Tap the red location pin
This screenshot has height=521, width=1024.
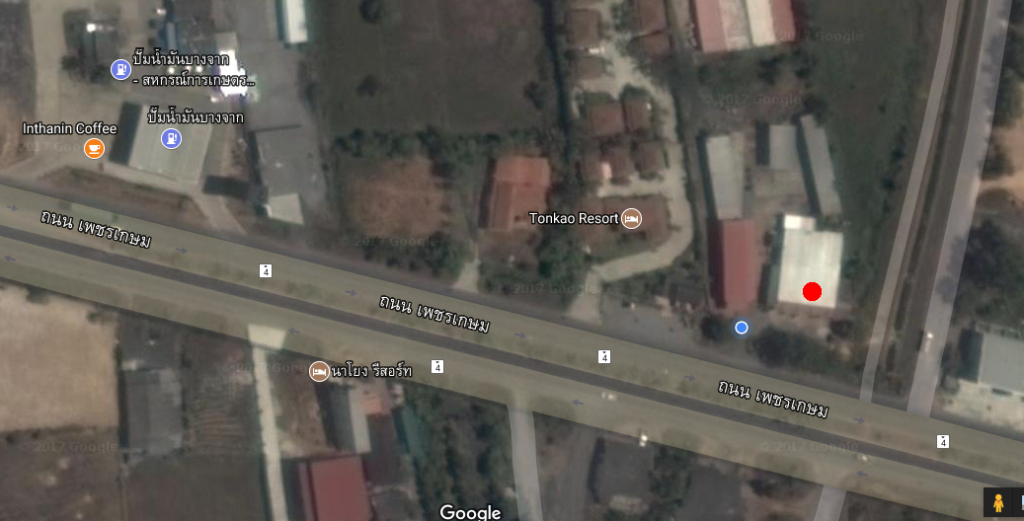(812, 291)
